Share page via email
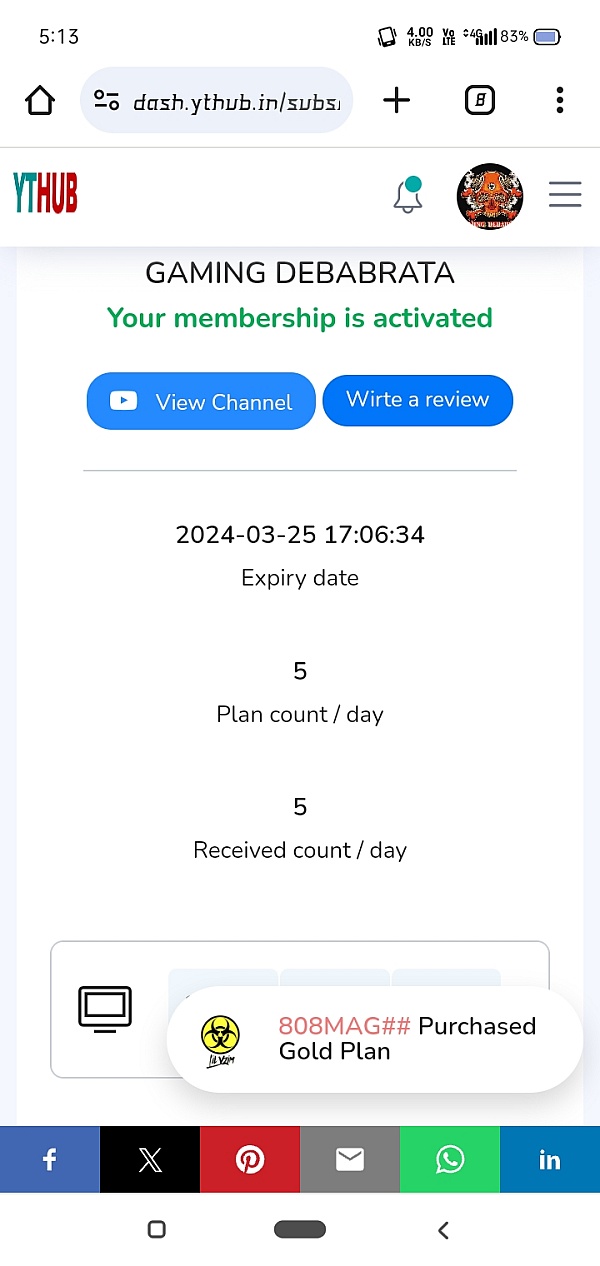This screenshot has height=1266, width=600. 350,1159
